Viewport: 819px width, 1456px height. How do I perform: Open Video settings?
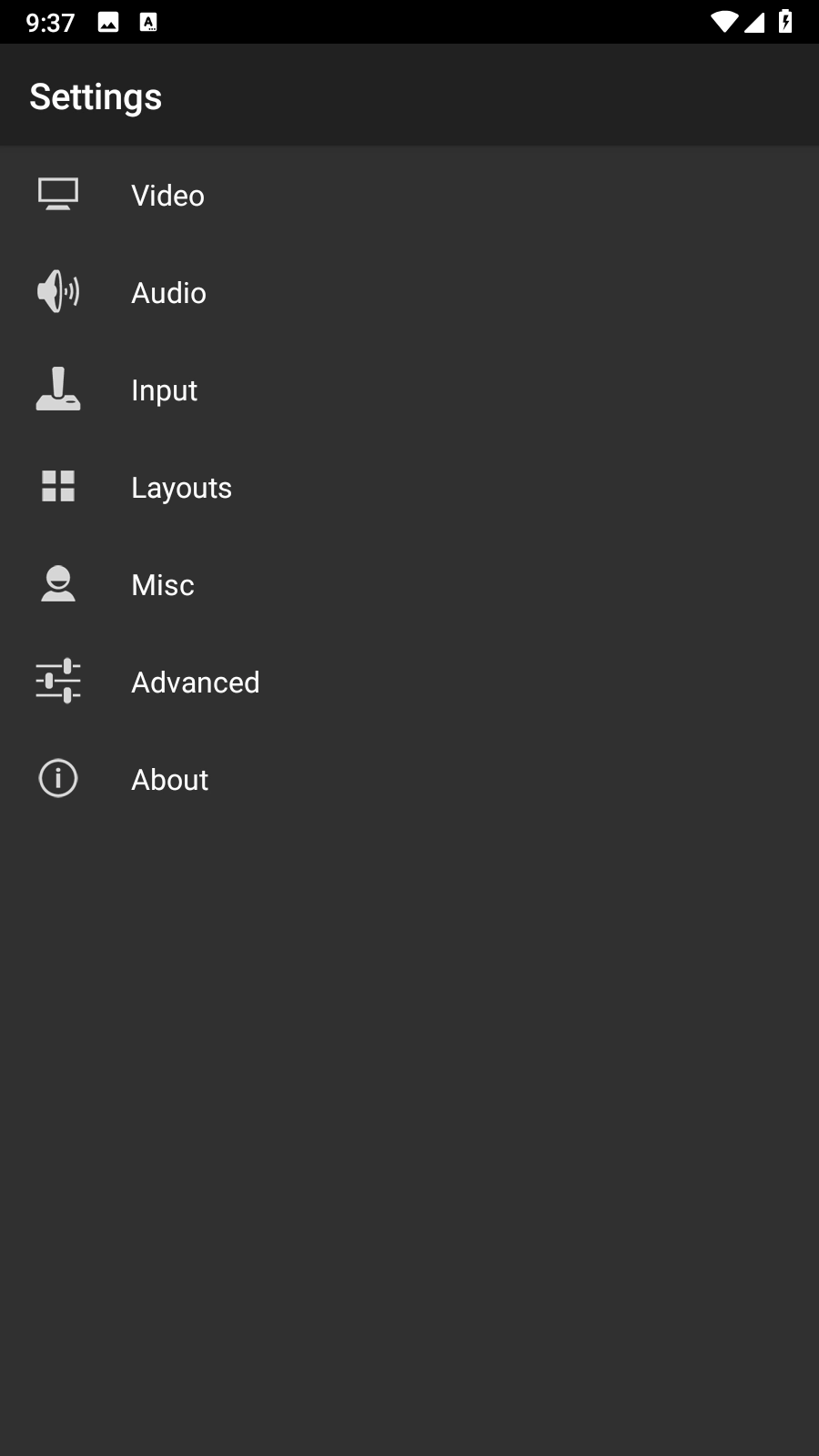click(167, 196)
